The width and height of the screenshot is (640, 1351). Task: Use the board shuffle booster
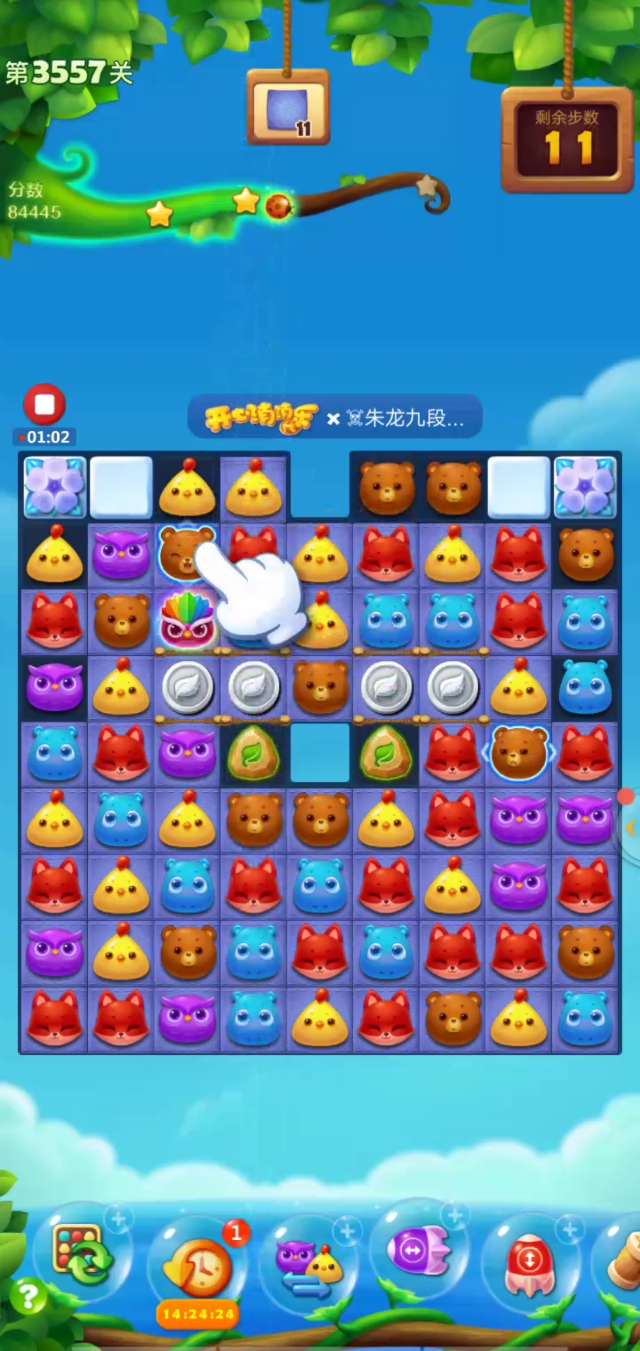coord(84,1256)
